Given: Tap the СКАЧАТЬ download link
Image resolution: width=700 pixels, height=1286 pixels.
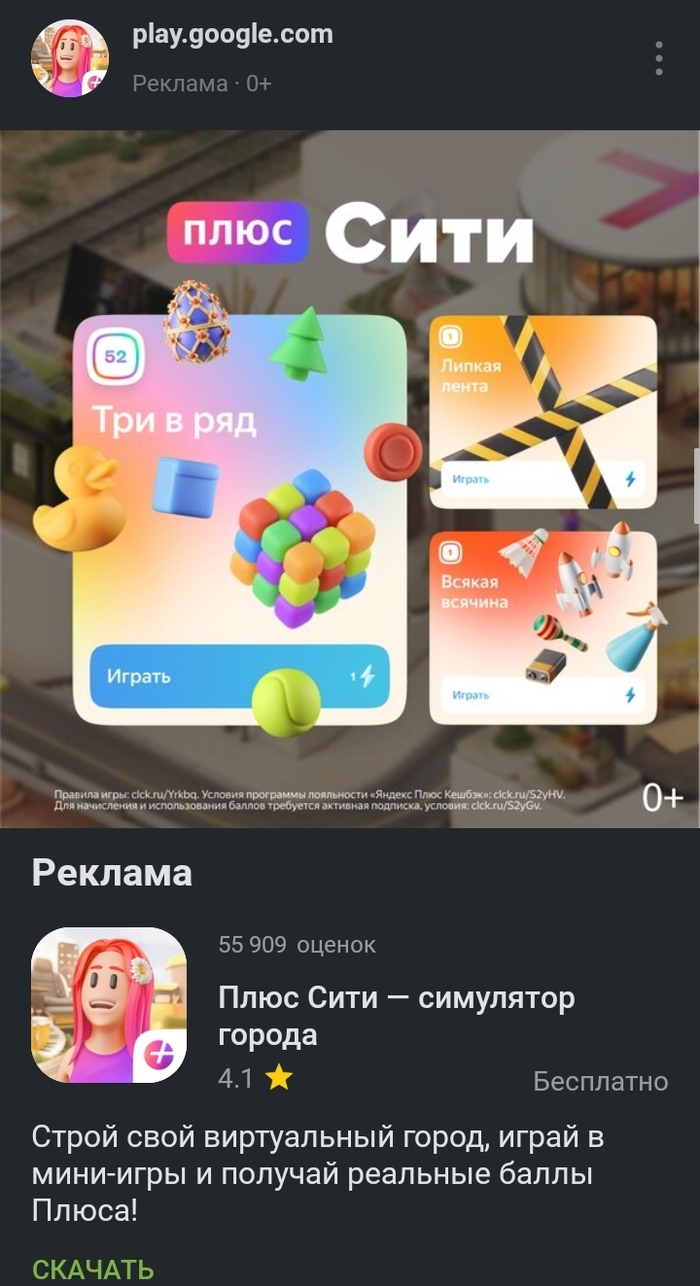Looking at the screenshot, I should pos(93,1269).
